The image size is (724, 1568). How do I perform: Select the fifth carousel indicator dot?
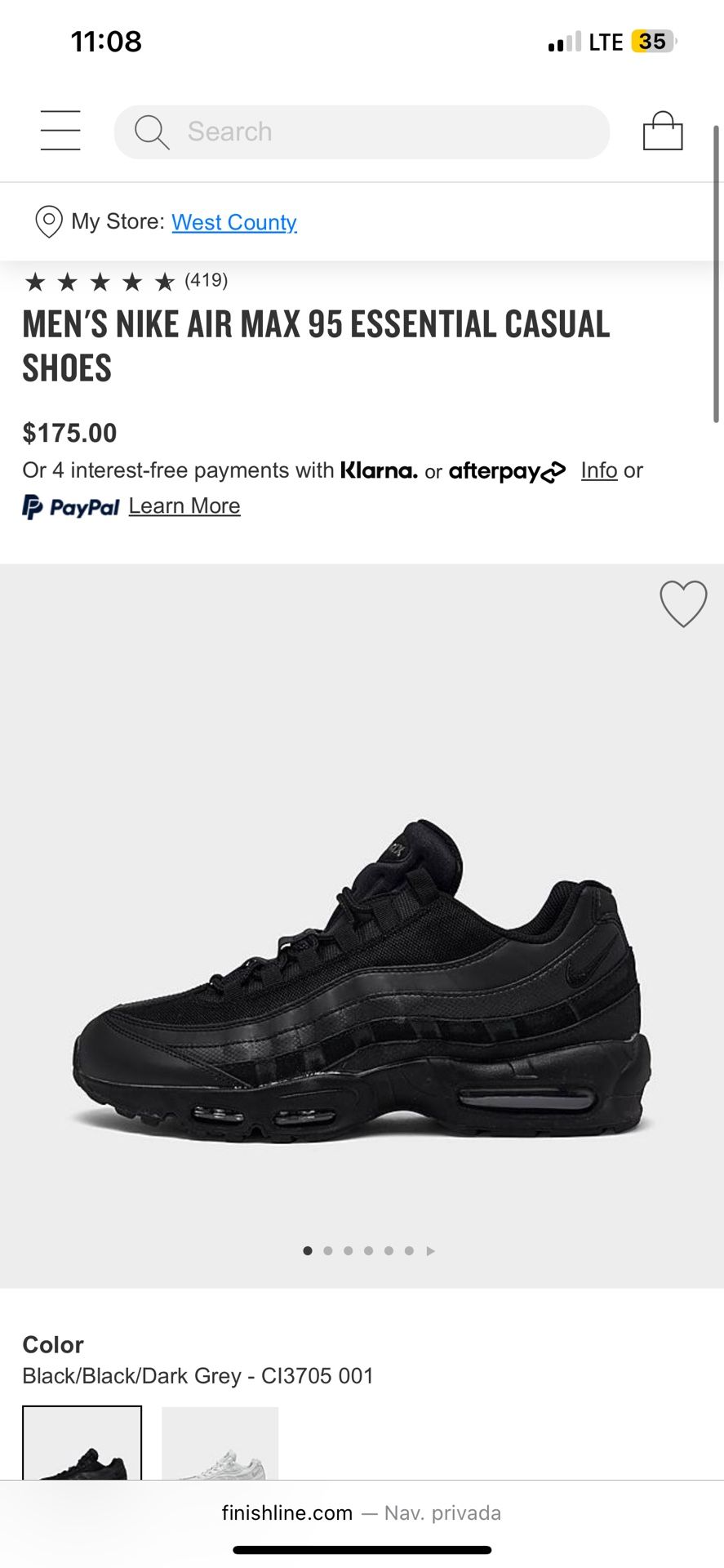[x=389, y=1250]
